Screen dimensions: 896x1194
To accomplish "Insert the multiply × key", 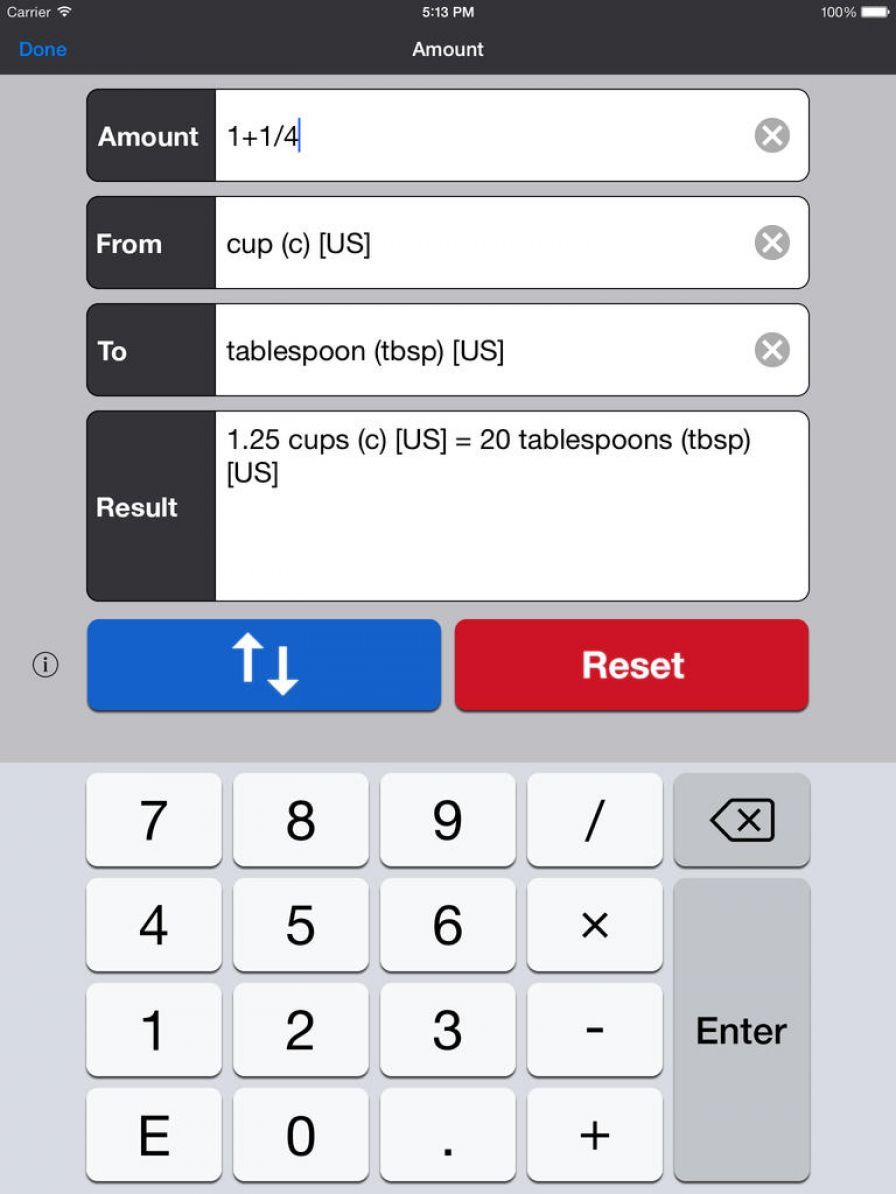I will click(594, 925).
